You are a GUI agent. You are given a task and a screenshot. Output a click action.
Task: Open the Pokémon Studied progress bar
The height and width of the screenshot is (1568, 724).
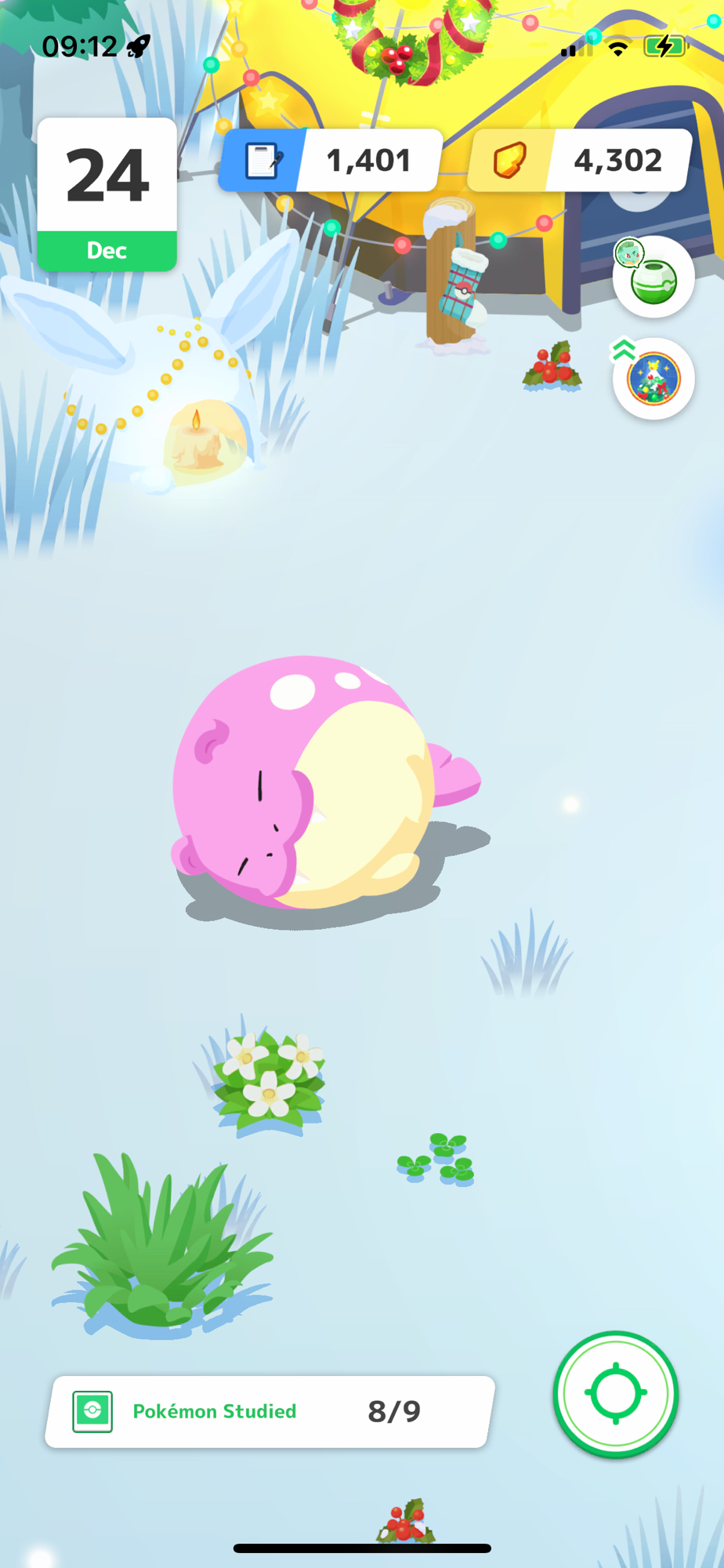click(270, 1411)
